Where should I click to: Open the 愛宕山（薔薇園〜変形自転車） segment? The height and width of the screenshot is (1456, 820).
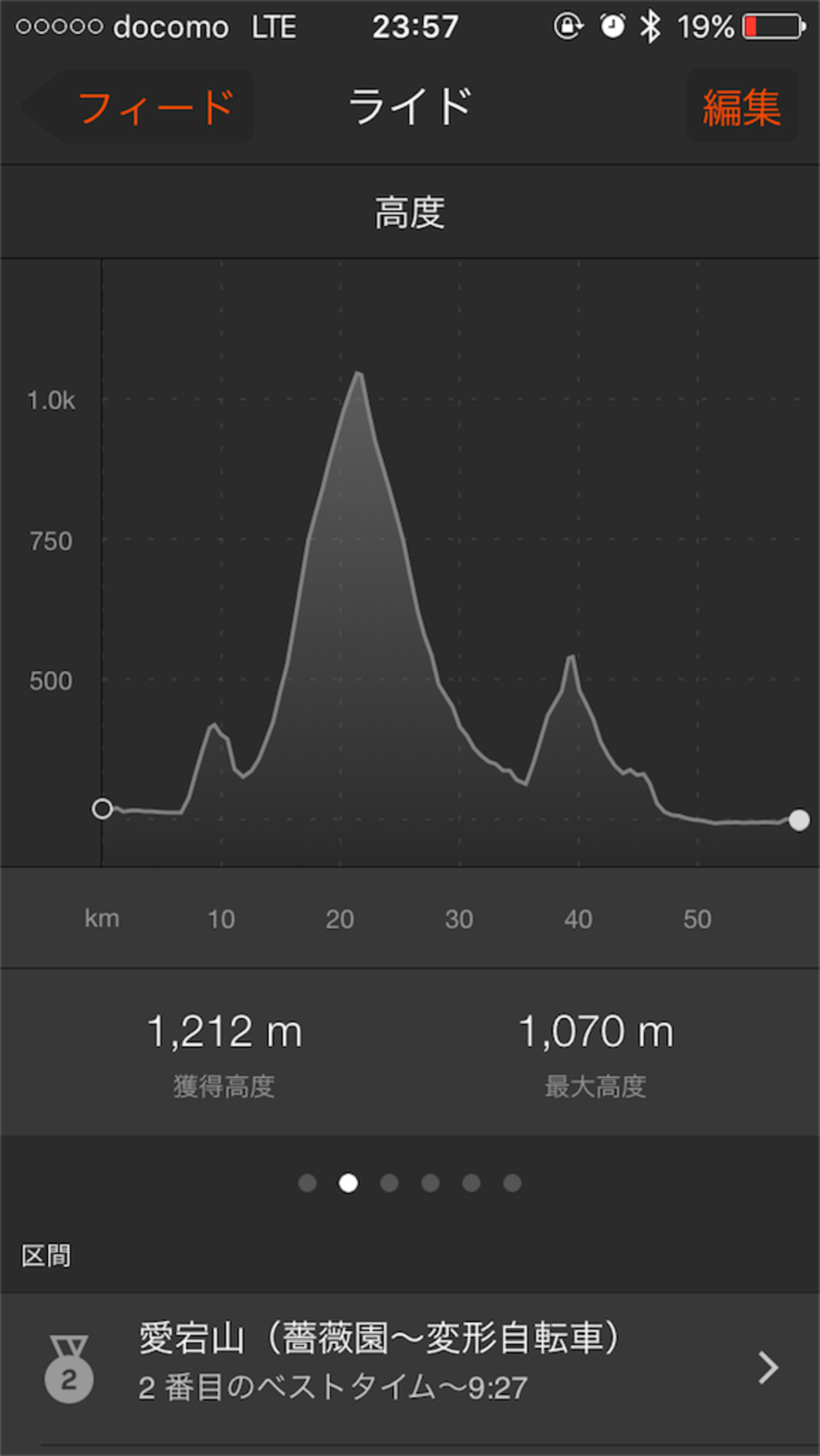(x=410, y=1369)
